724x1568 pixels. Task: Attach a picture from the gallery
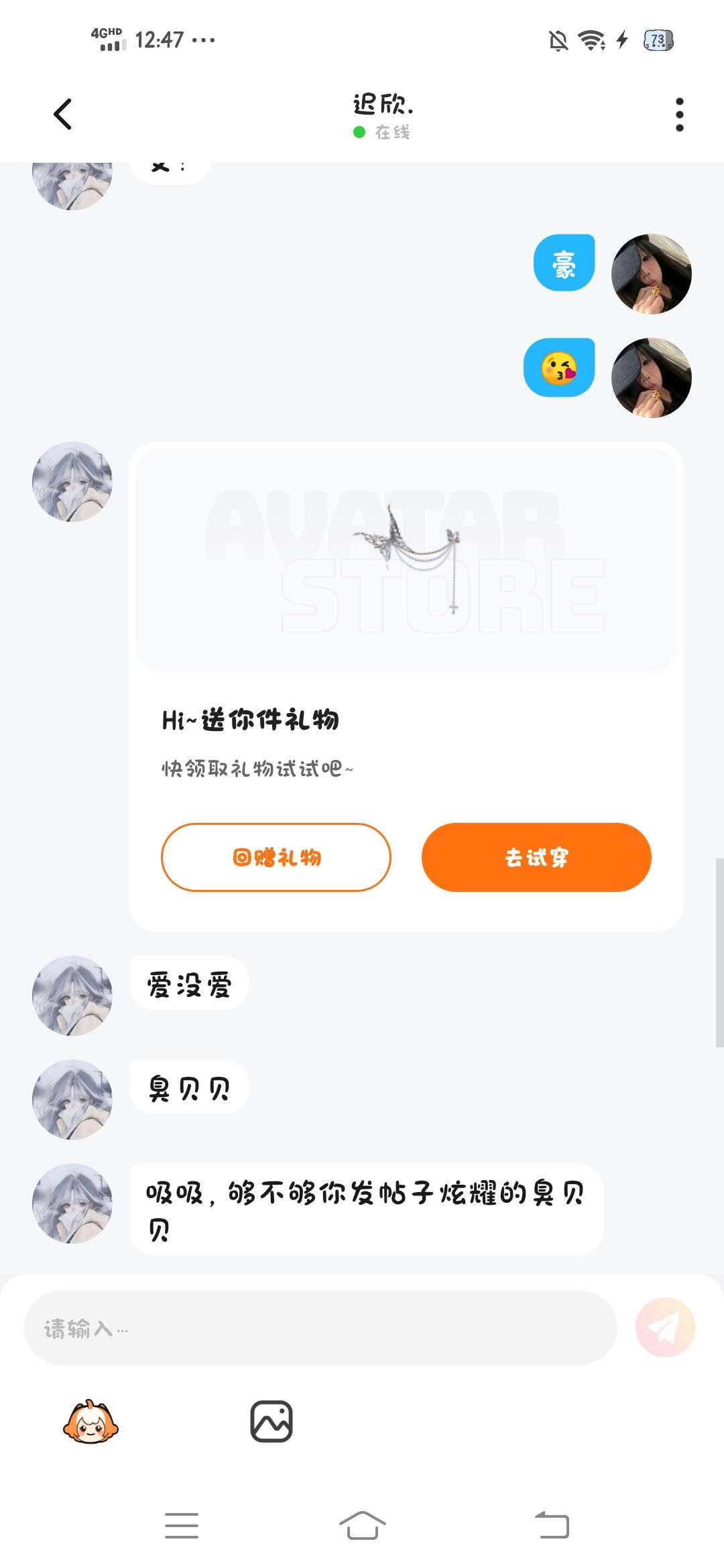click(x=271, y=1421)
